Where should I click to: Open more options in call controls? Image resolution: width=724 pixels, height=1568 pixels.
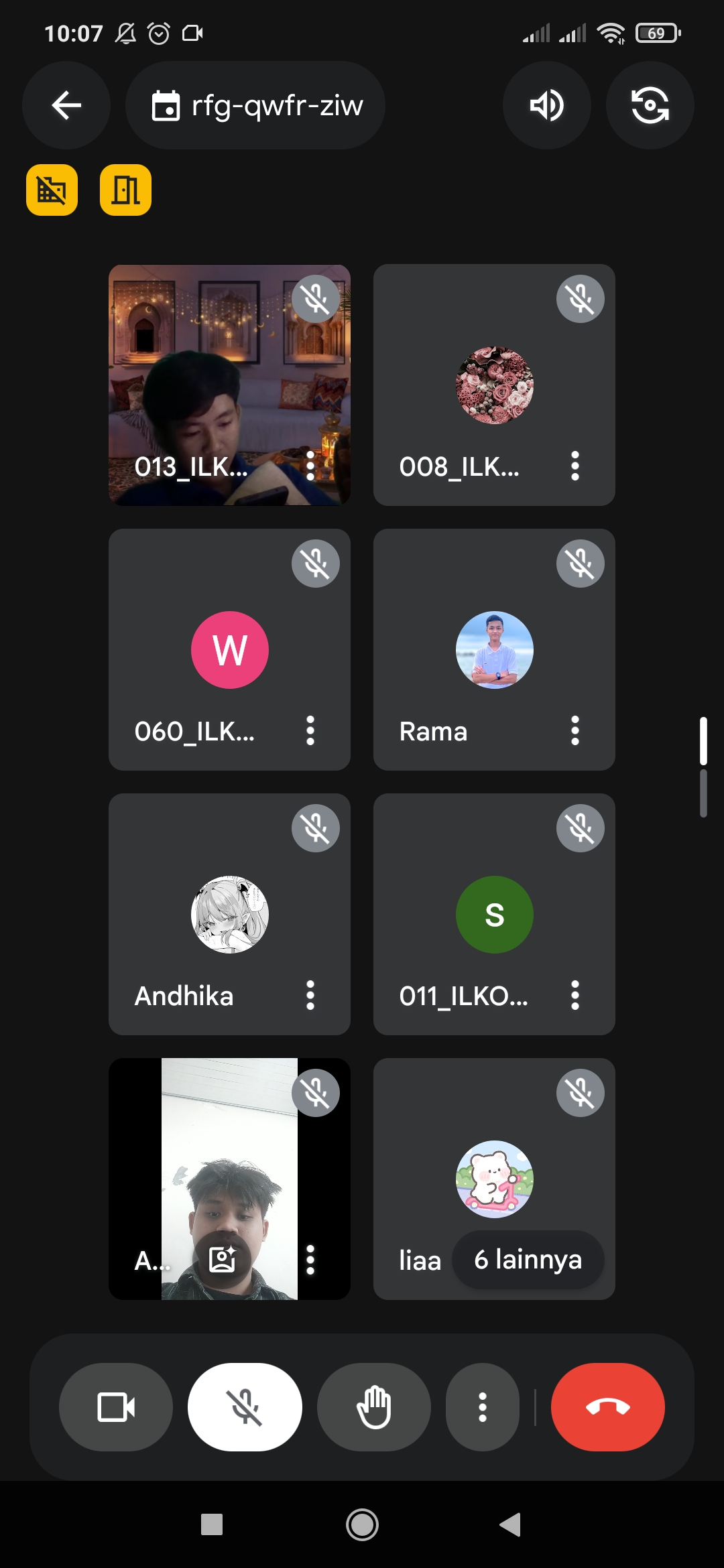(482, 1407)
